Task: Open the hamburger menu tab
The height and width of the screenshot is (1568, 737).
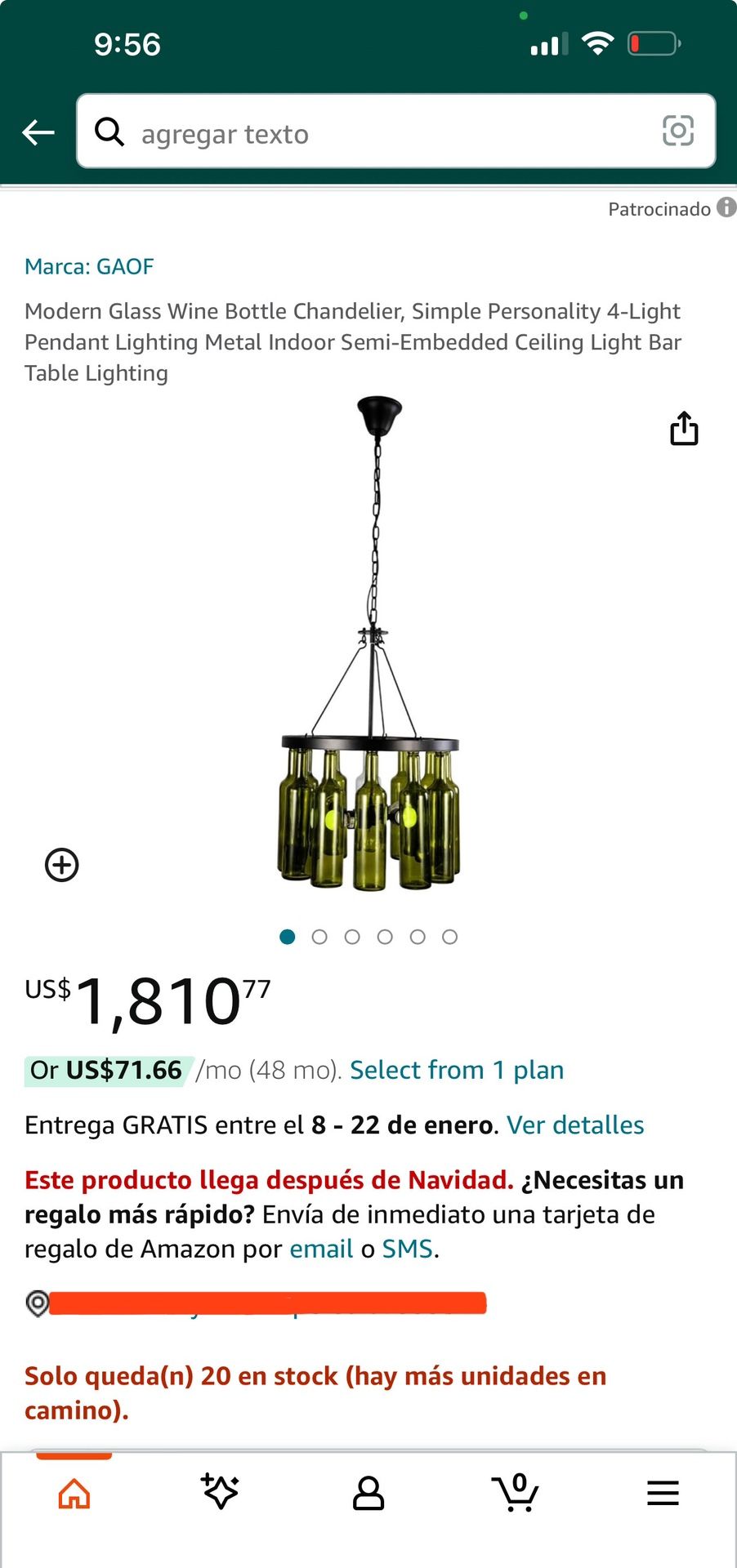Action: (663, 1494)
